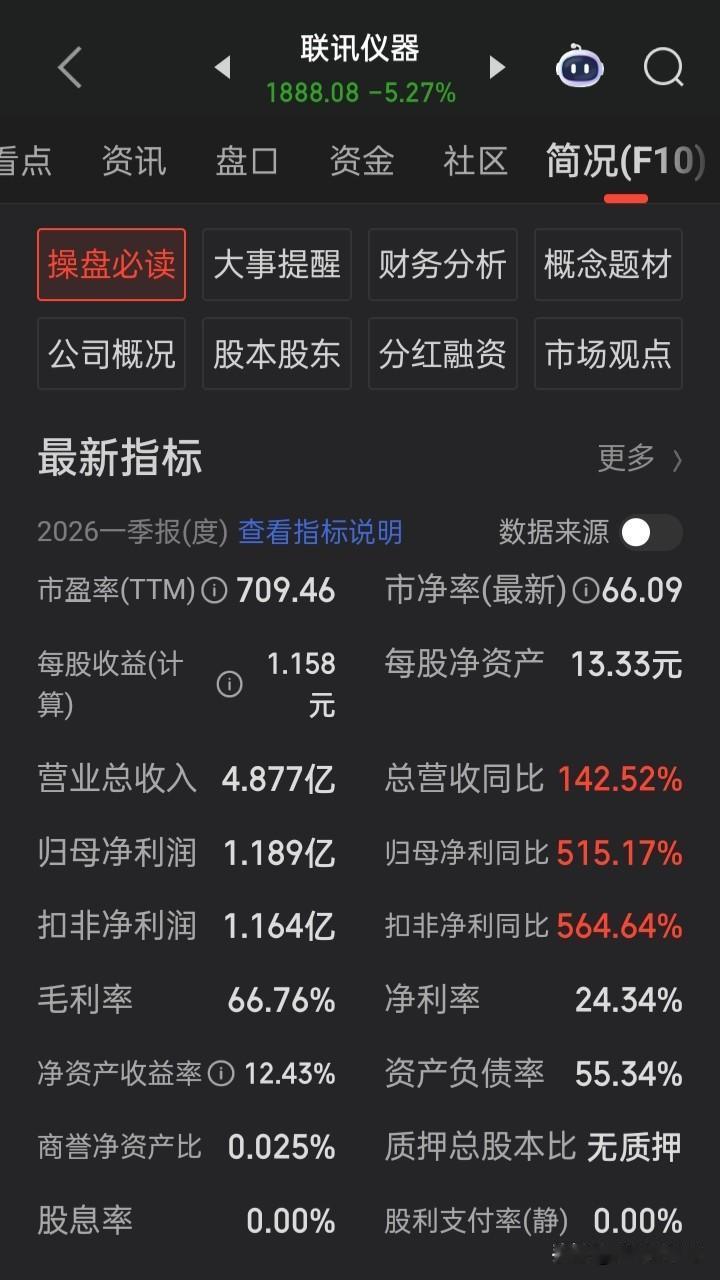
Task: Open the robot assistant icon
Action: 580,67
